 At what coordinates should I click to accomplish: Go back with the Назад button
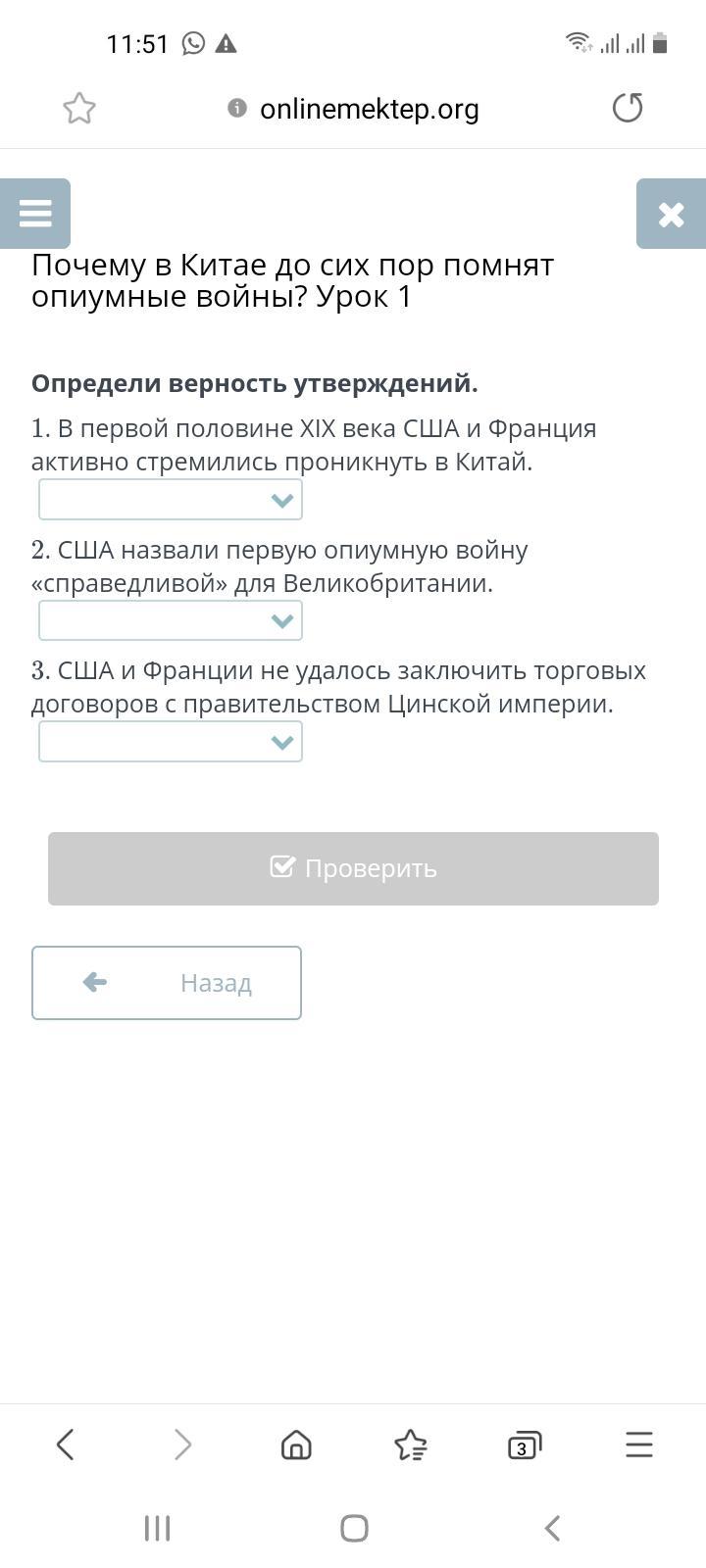[x=167, y=983]
